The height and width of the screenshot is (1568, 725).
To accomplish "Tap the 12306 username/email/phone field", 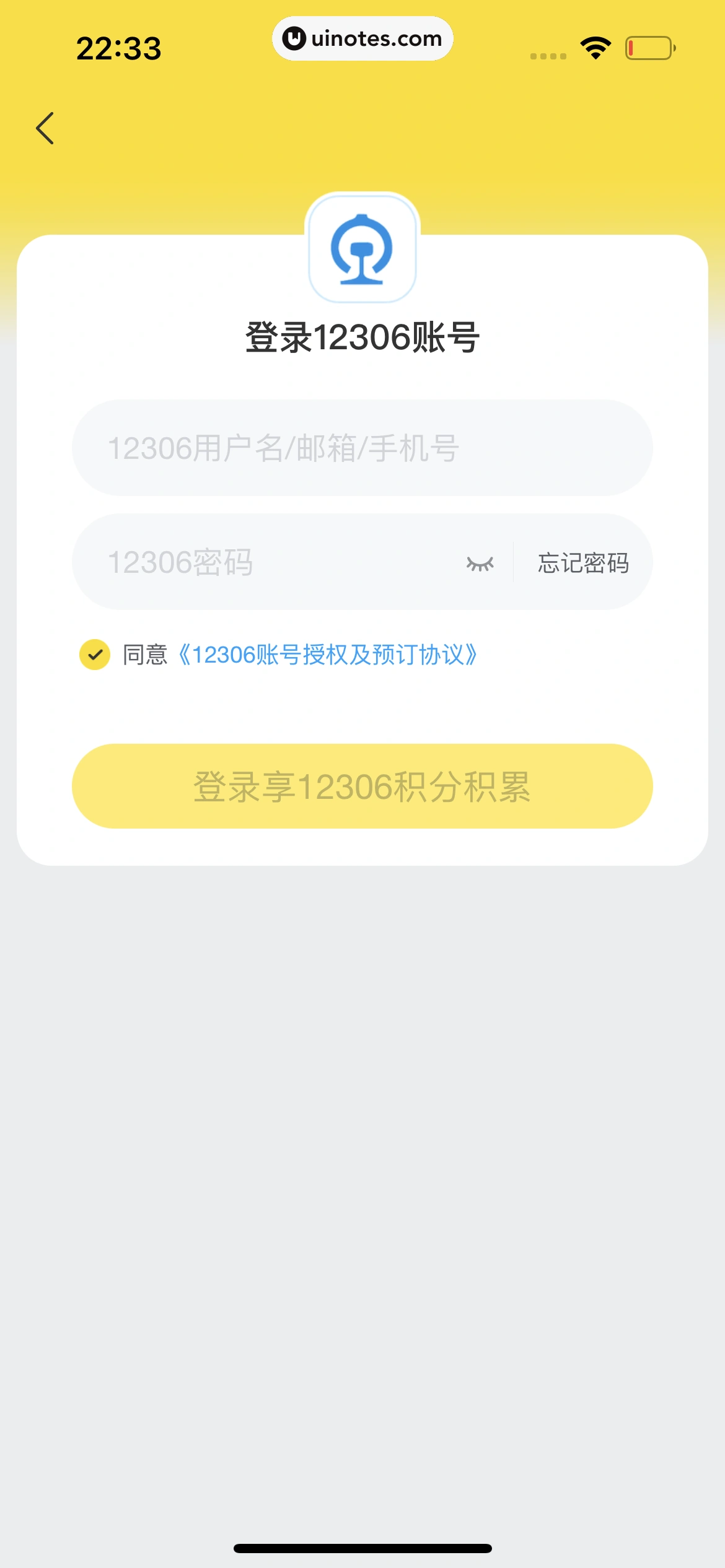I will tap(362, 448).
